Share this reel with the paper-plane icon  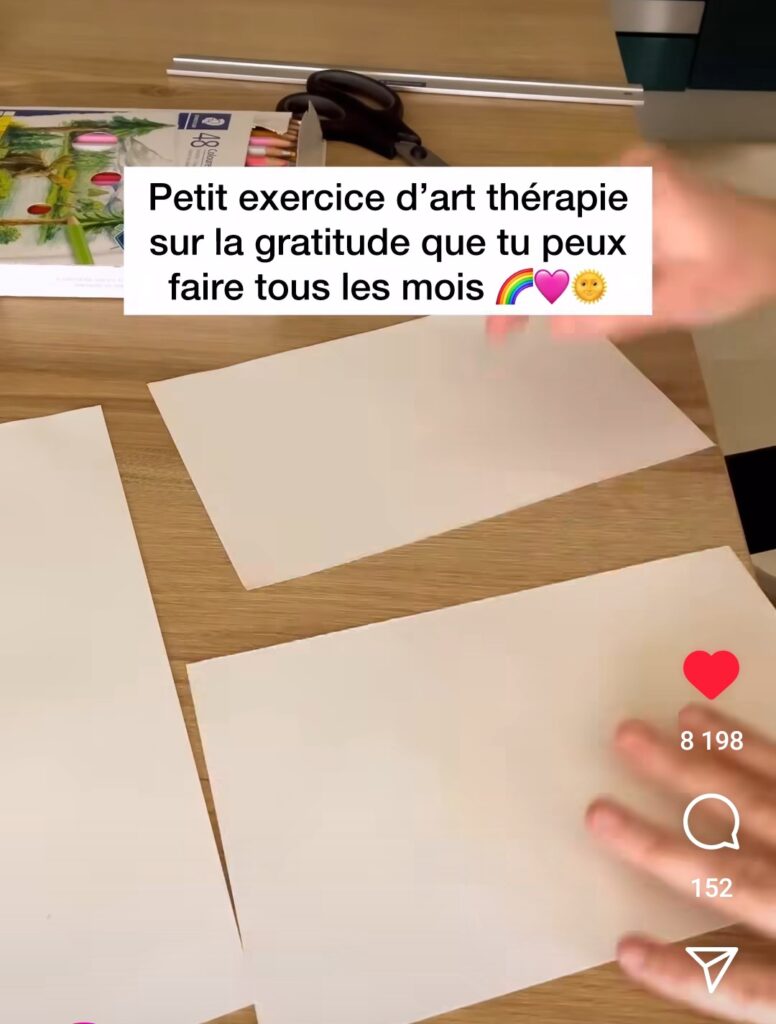click(711, 968)
